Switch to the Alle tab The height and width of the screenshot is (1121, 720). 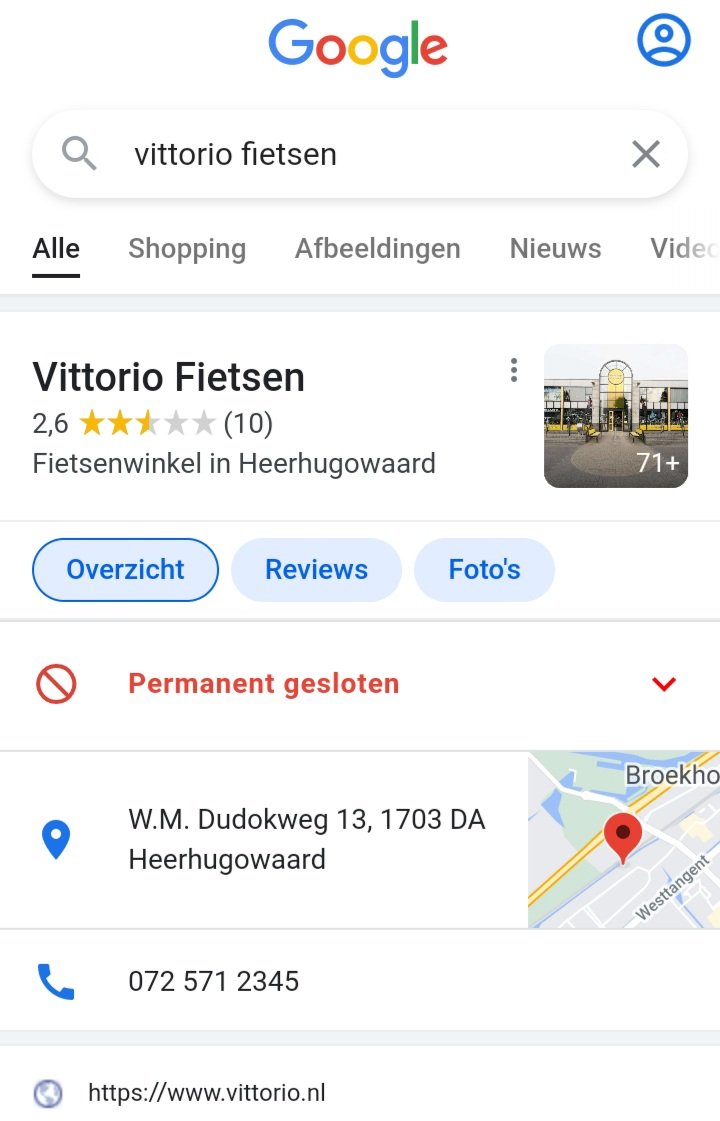56,249
